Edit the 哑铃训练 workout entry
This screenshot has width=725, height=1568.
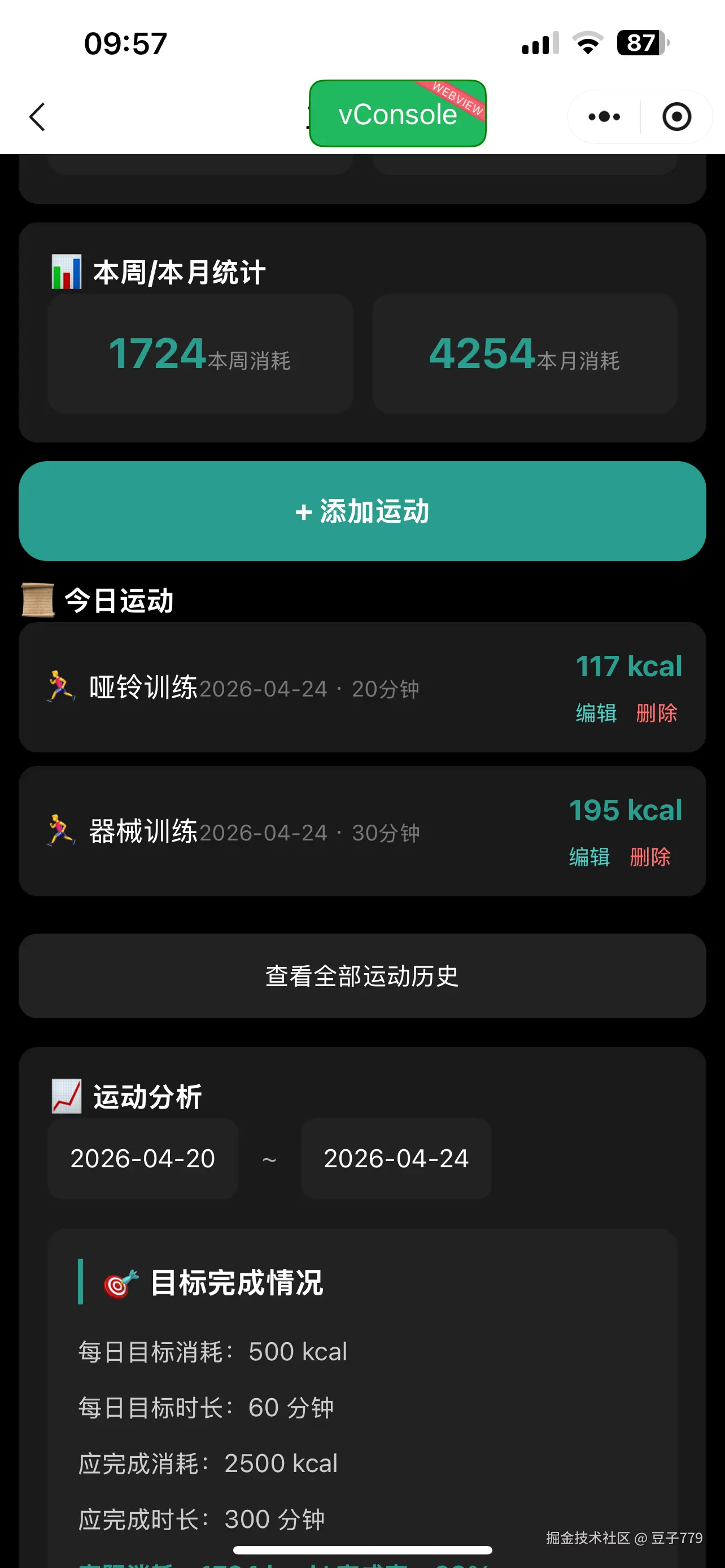tap(596, 712)
